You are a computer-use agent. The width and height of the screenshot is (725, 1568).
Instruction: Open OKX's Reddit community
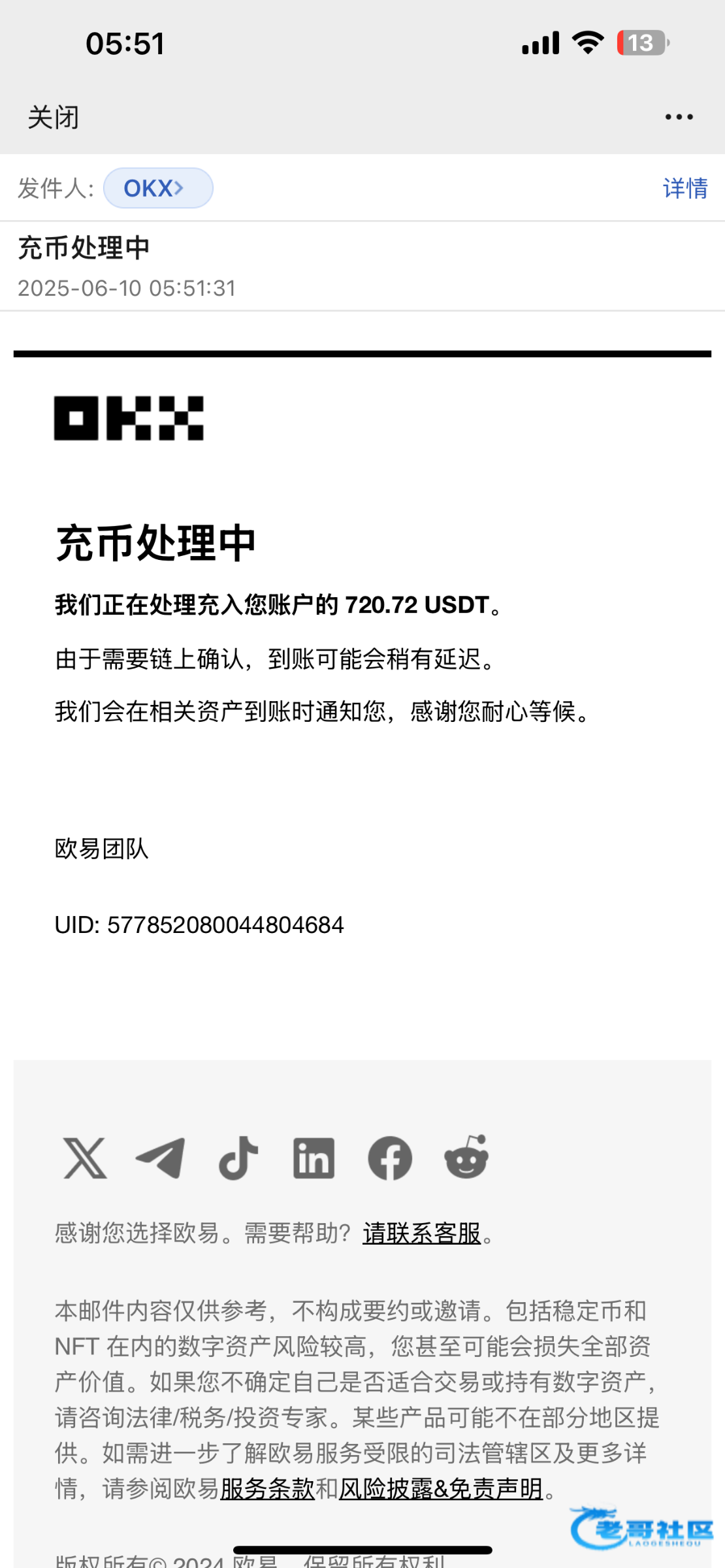tap(466, 1157)
